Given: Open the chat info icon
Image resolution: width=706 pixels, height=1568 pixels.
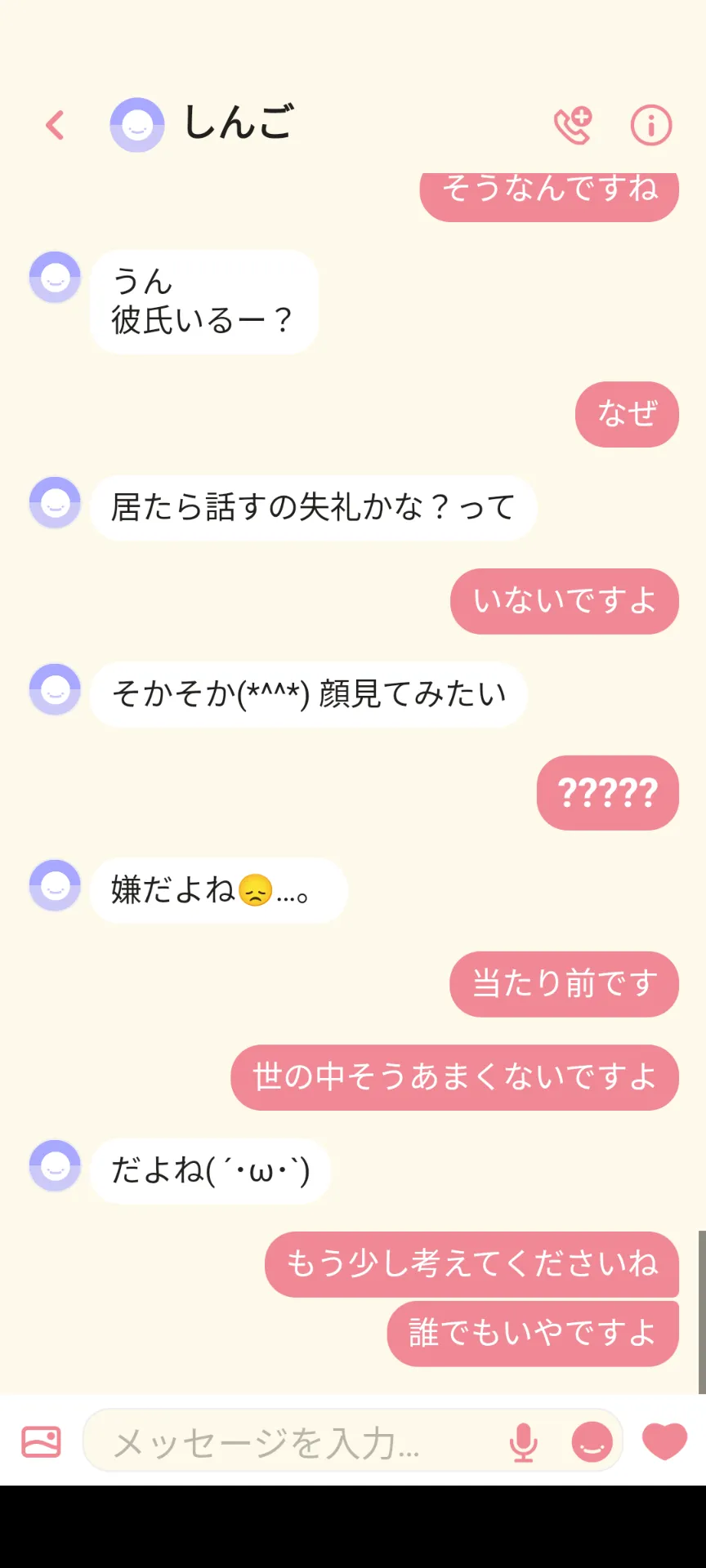Looking at the screenshot, I should pyautogui.click(x=651, y=125).
